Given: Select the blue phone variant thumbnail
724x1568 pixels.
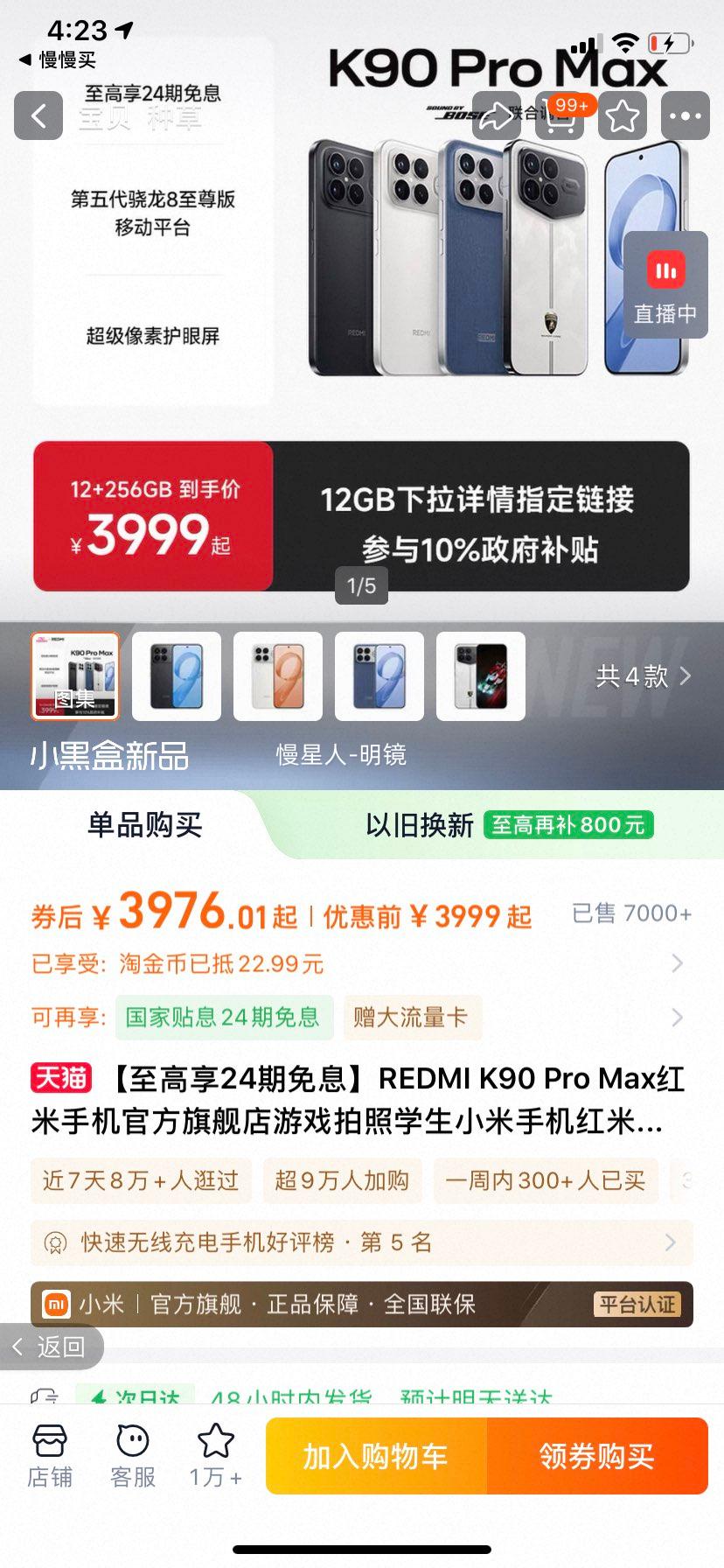Looking at the screenshot, I should [379, 676].
